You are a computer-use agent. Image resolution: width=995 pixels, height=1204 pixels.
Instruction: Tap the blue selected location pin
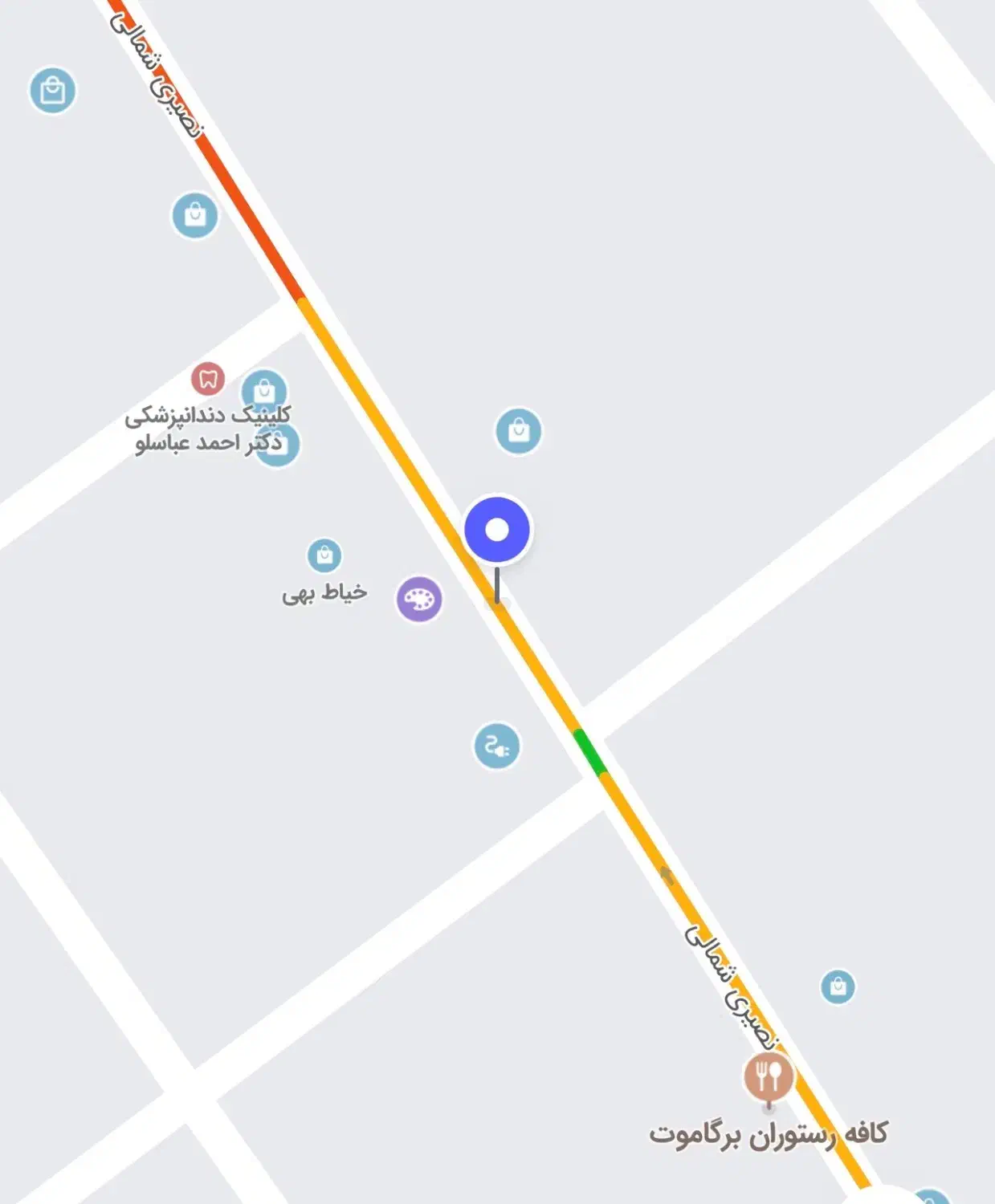pos(497,530)
